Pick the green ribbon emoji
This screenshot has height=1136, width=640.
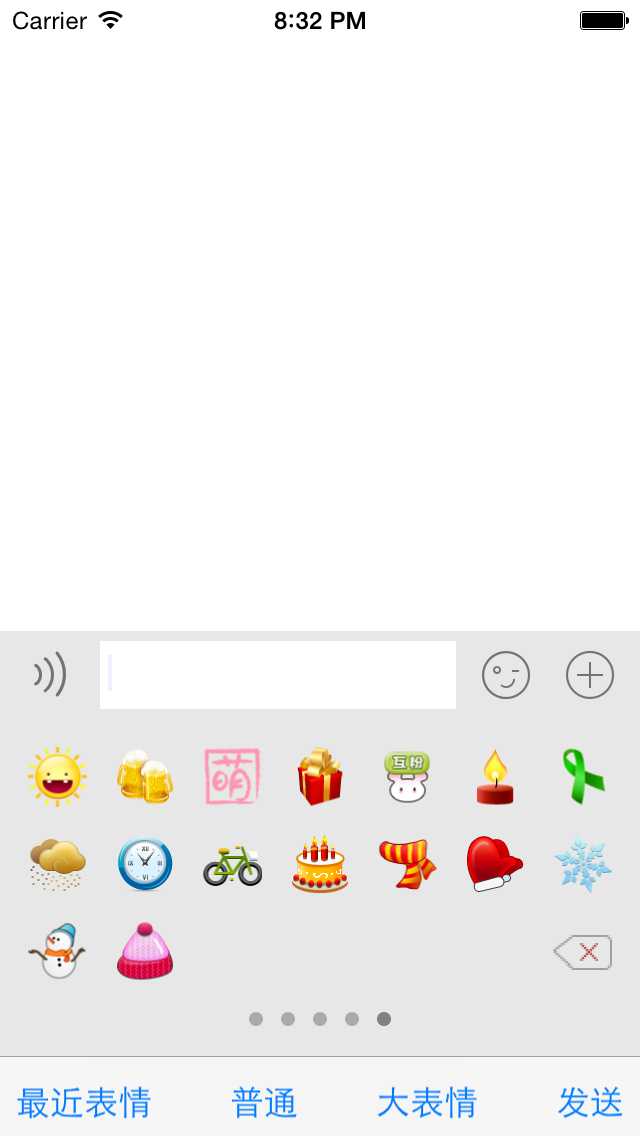[x=581, y=776]
